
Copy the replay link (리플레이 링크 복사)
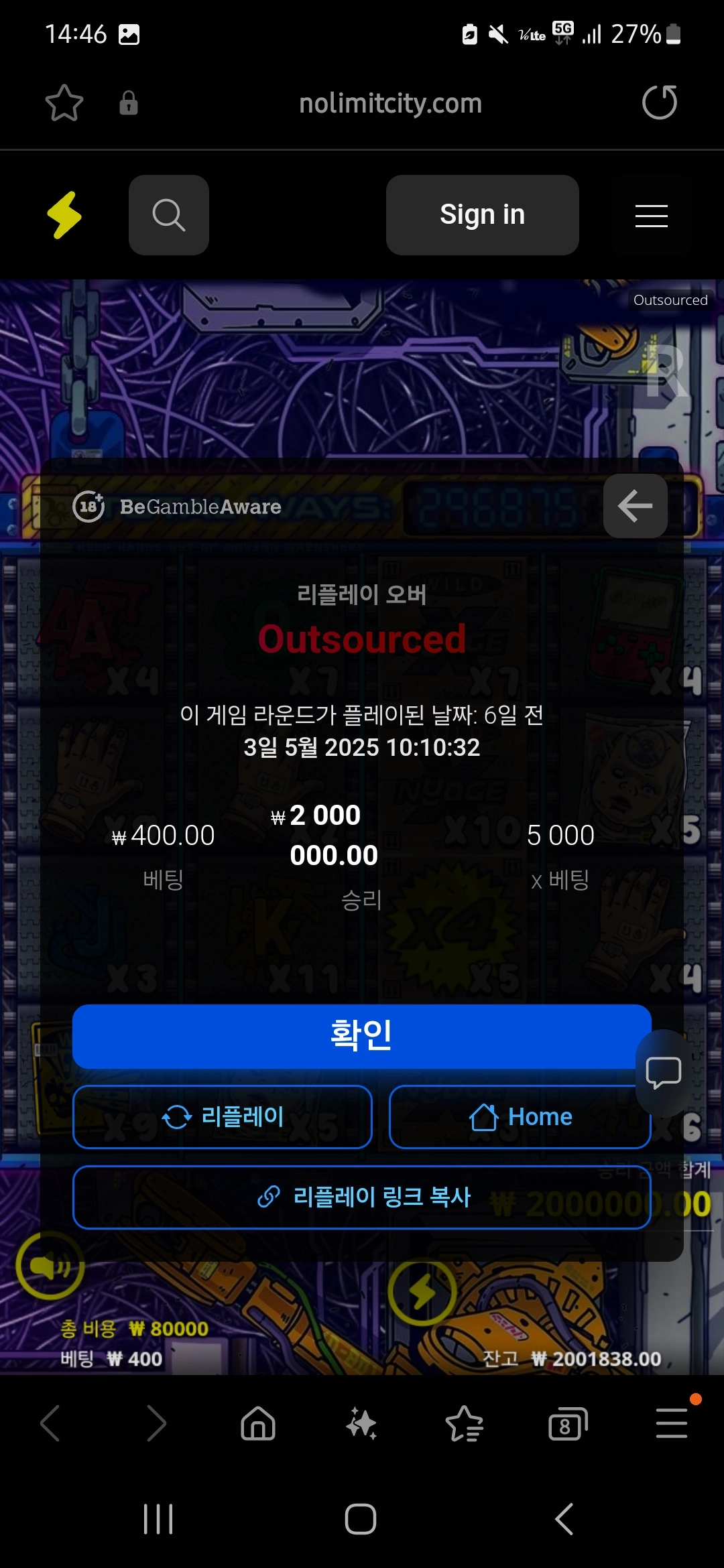tap(361, 1197)
